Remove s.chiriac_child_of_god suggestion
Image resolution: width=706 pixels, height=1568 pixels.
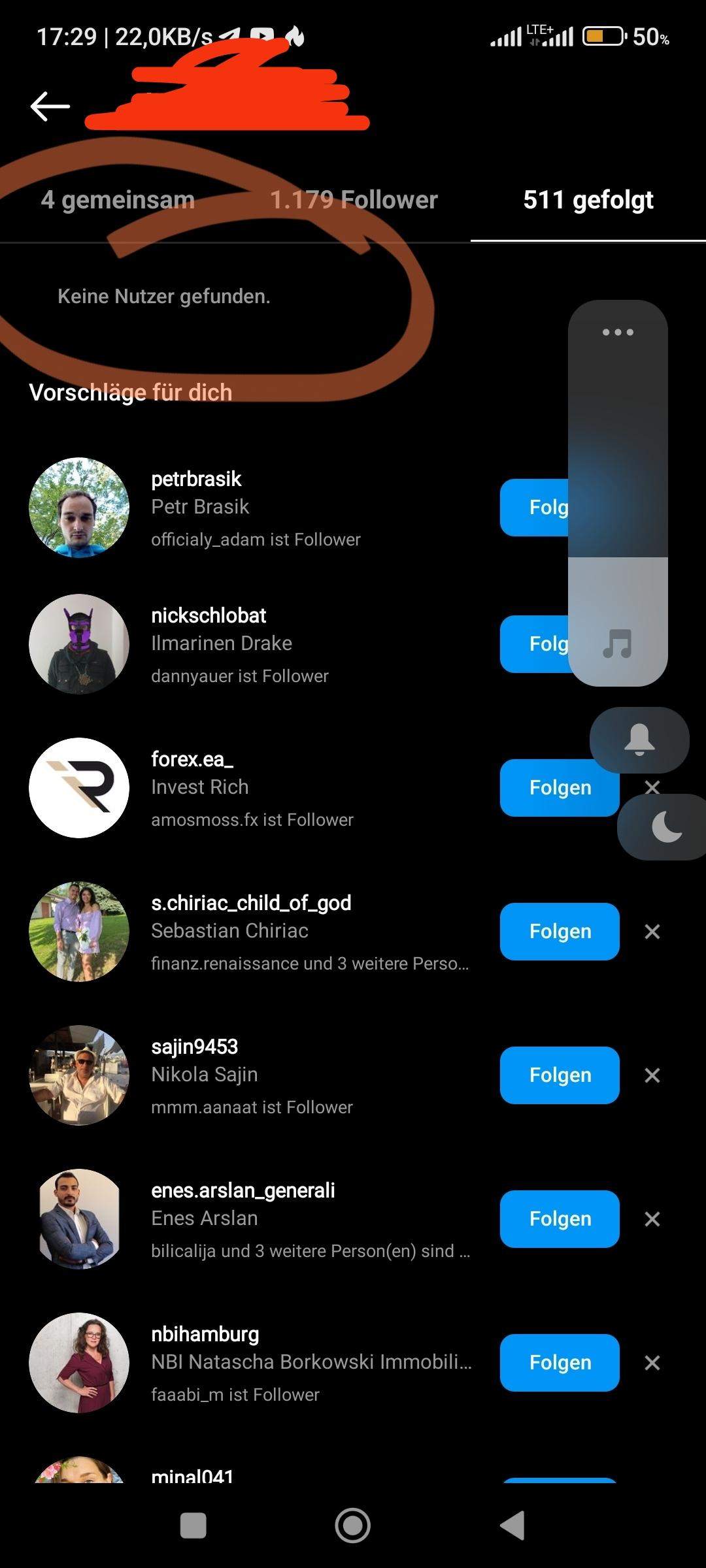(x=652, y=932)
